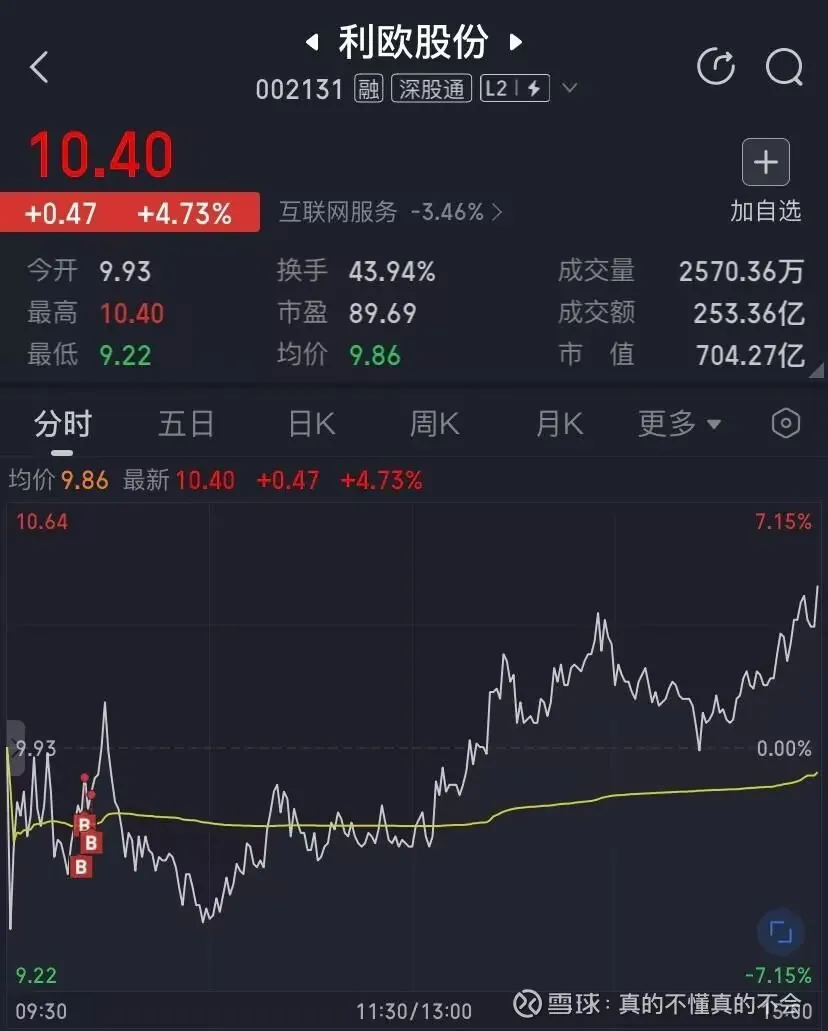The height and width of the screenshot is (1031, 828).
Task: Switch to the 周K chart tab
Action: click(x=434, y=424)
